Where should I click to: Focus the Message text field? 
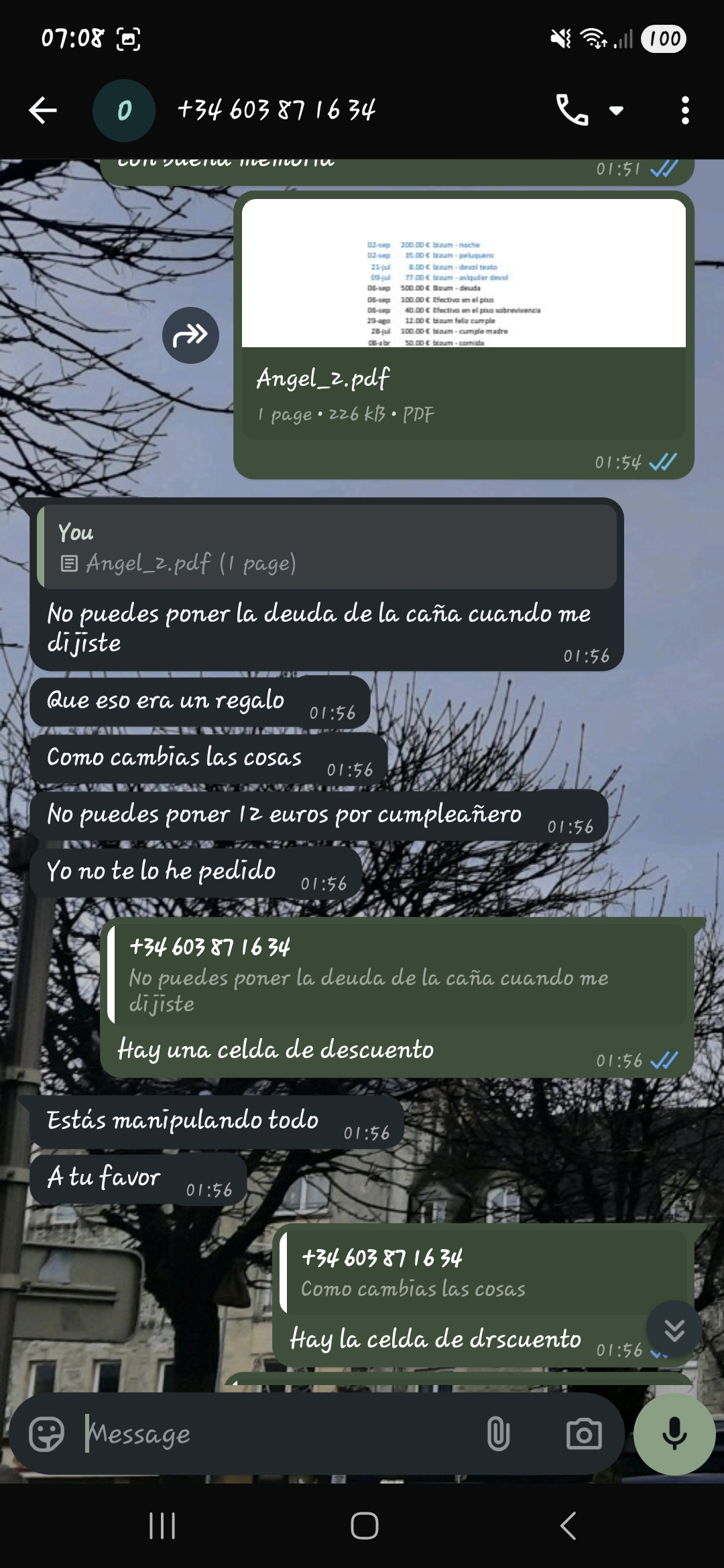[x=282, y=1433]
